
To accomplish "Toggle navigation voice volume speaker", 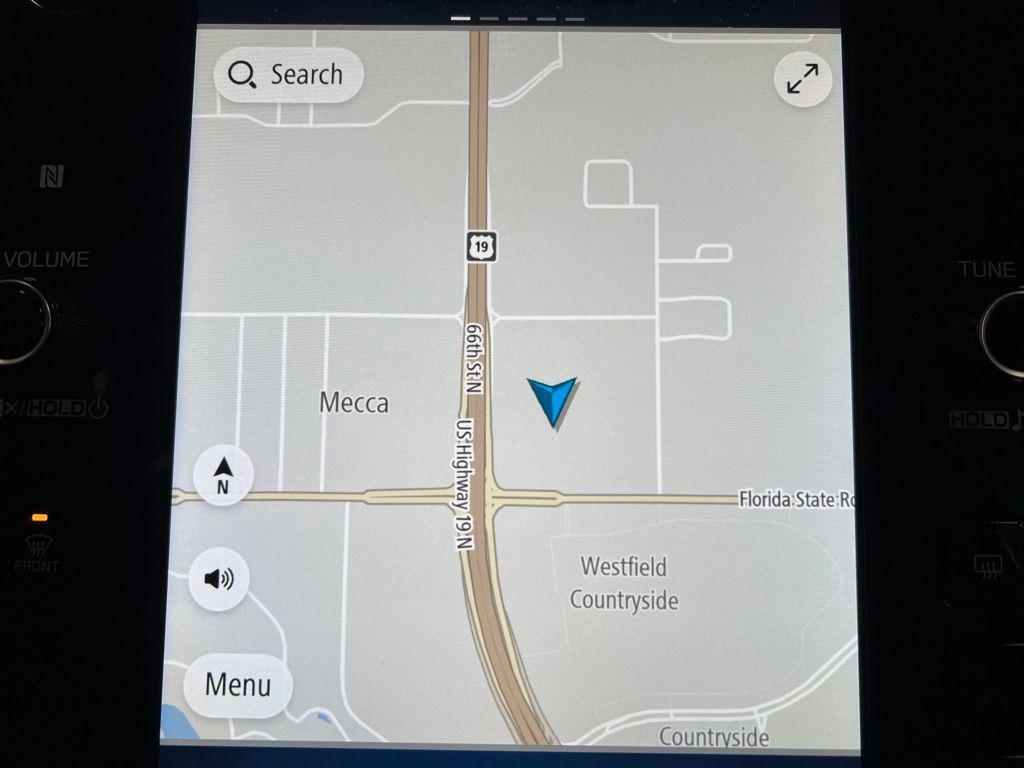I will pyautogui.click(x=219, y=579).
